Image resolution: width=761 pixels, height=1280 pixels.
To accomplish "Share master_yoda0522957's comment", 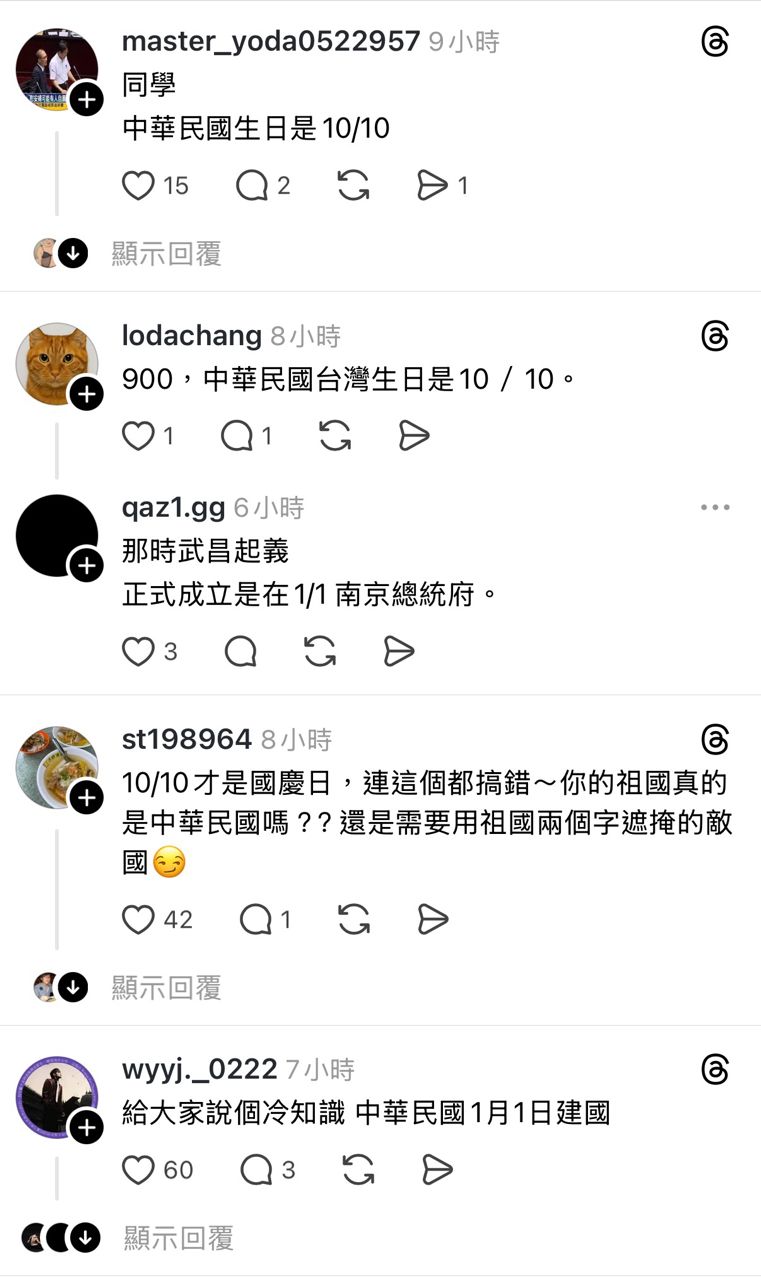I will (432, 186).
